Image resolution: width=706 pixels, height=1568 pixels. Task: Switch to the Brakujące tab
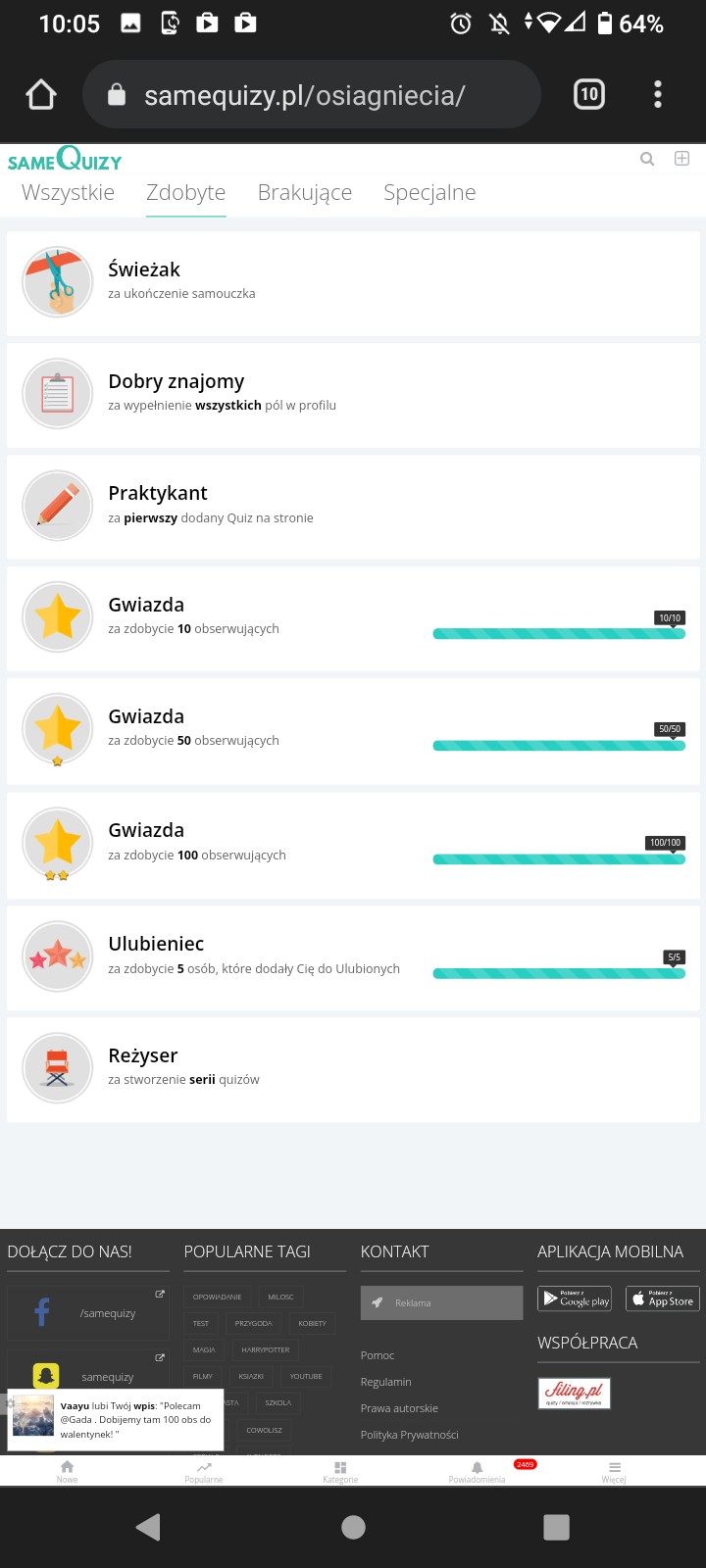tap(304, 192)
